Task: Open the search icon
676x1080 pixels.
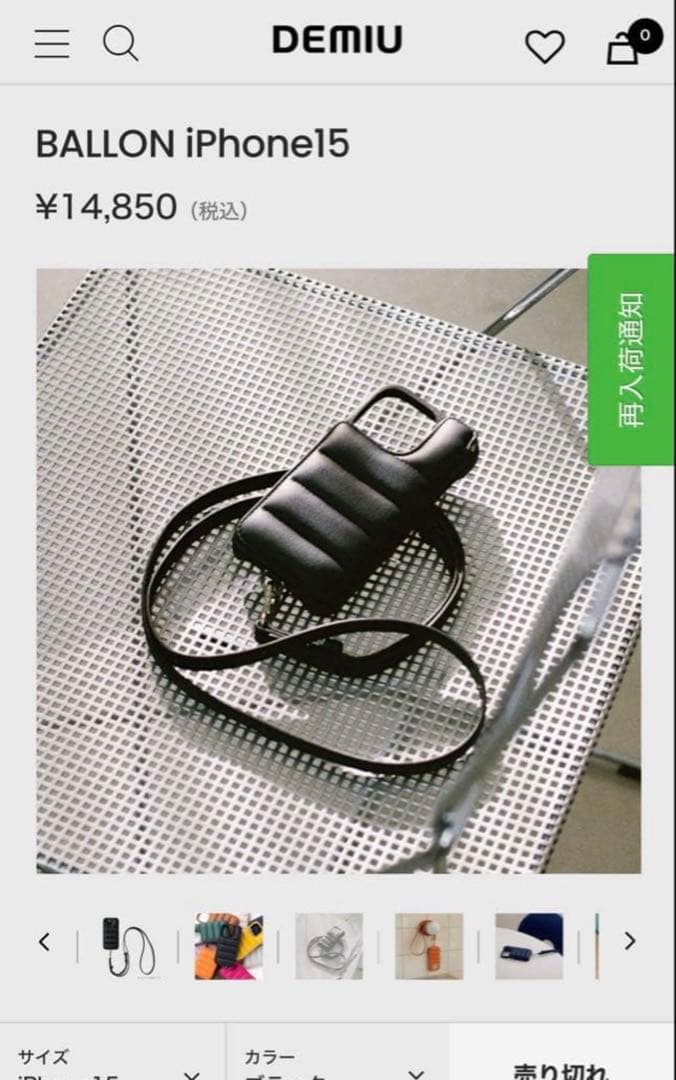Action: [121, 44]
